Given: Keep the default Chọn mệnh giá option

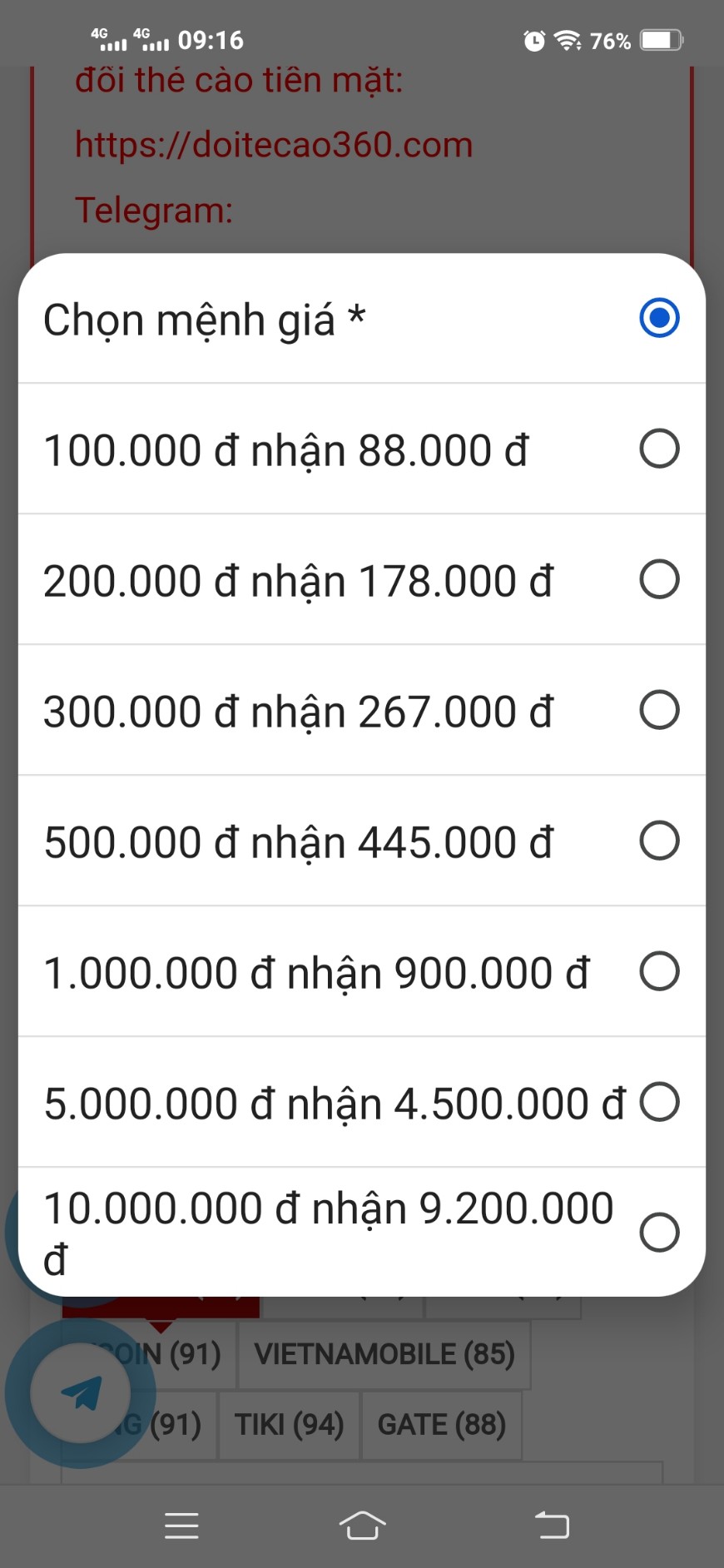Looking at the screenshot, I should tap(361, 319).
